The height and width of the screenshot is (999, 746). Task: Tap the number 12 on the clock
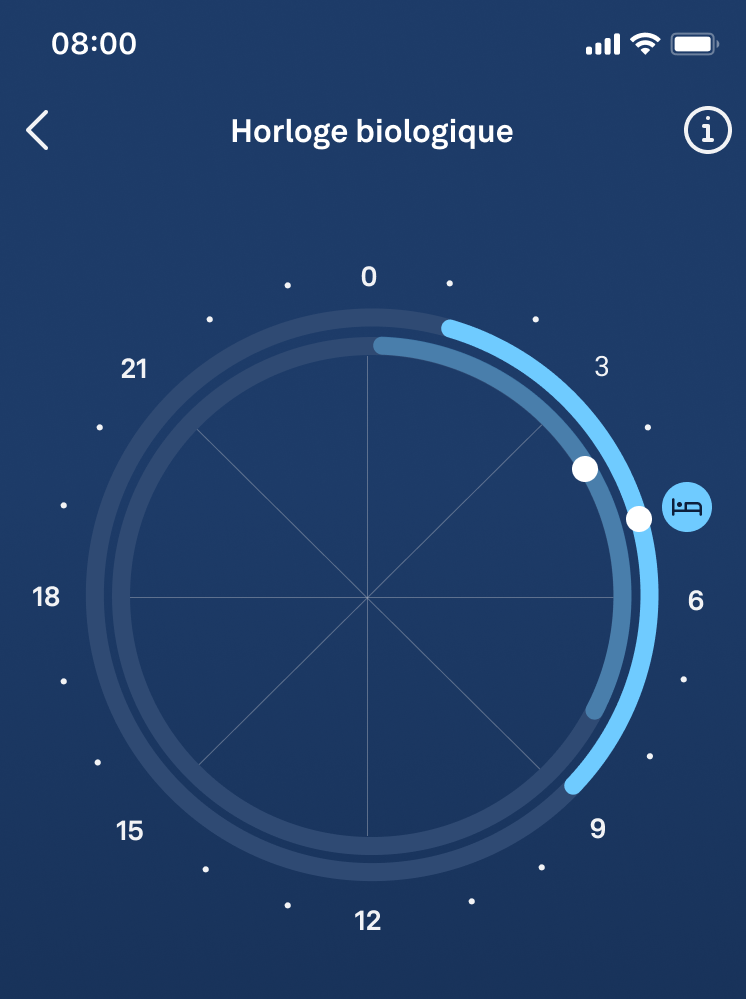tap(368, 920)
